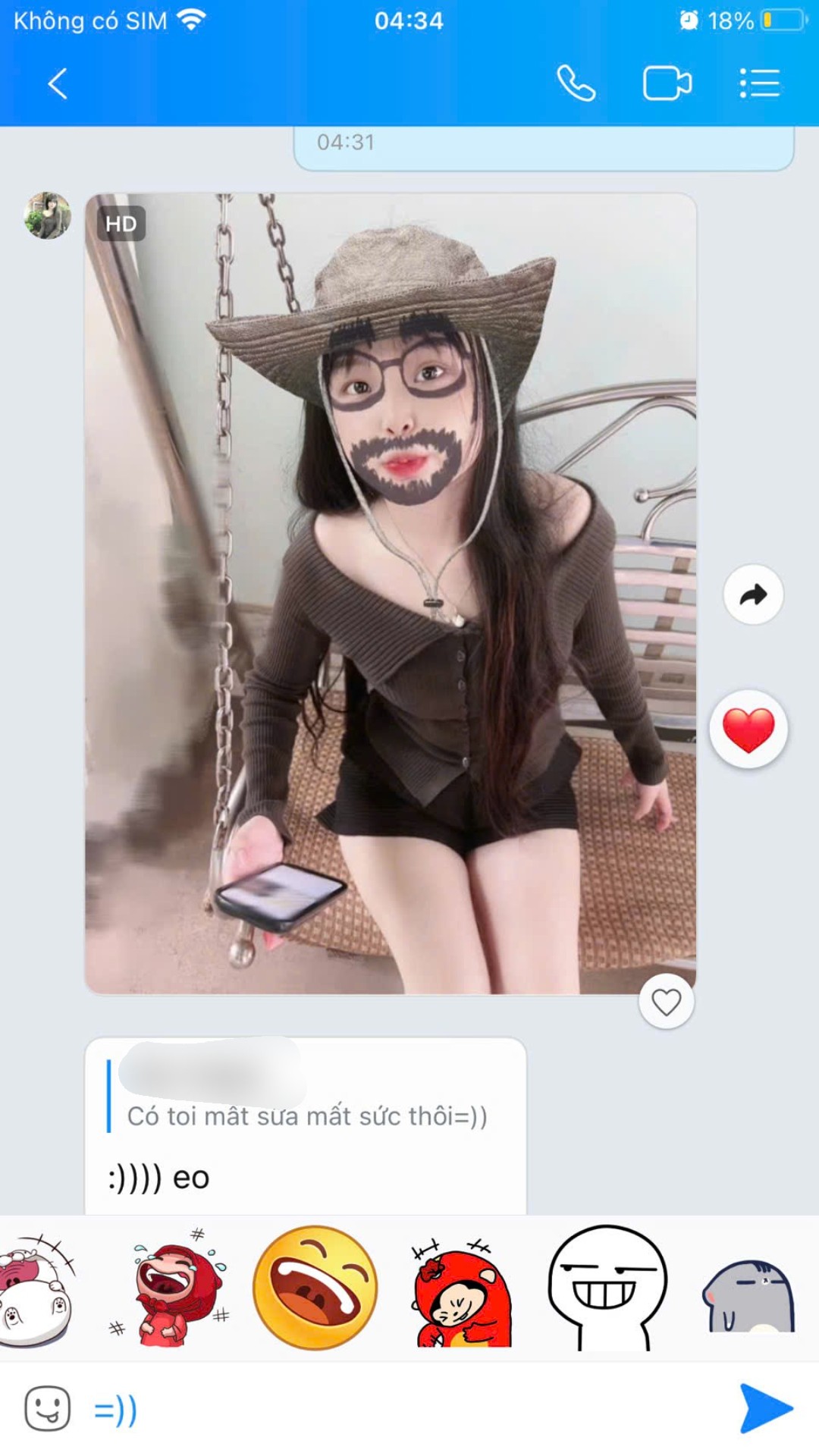Send the typed message
The height and width of the screenshot is (1456, 819).
pos(765,1409)
